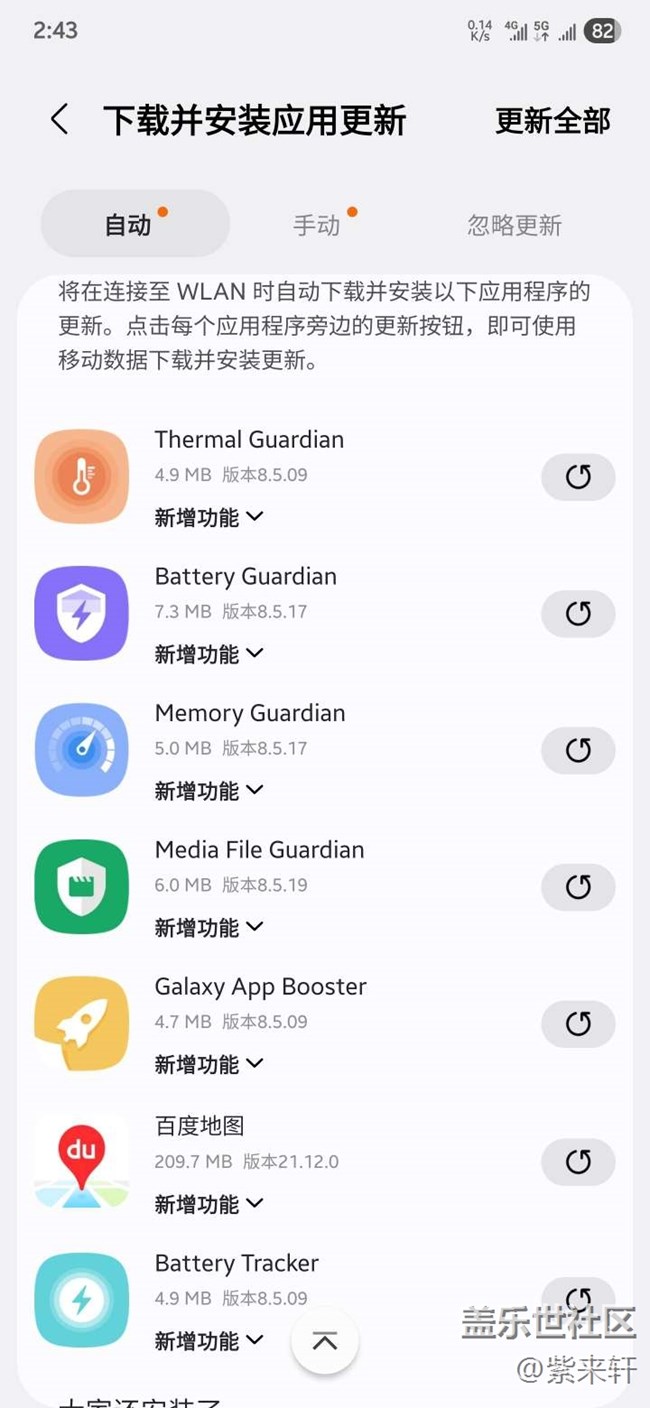The image size is (650, 1408).
Task: Switch to the 手动 tab
Action: (317, 225)
